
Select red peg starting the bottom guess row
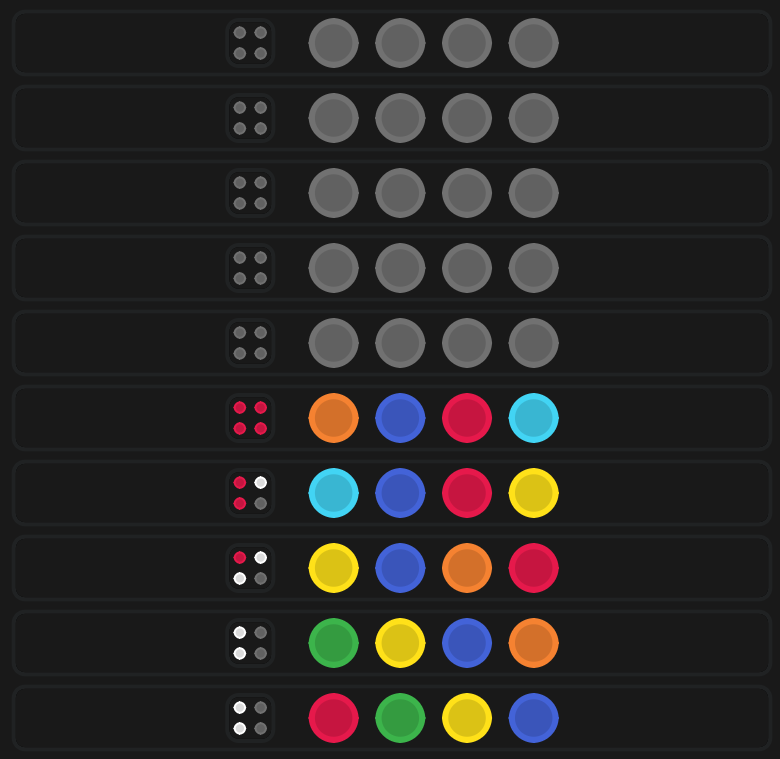click(333, 718)
